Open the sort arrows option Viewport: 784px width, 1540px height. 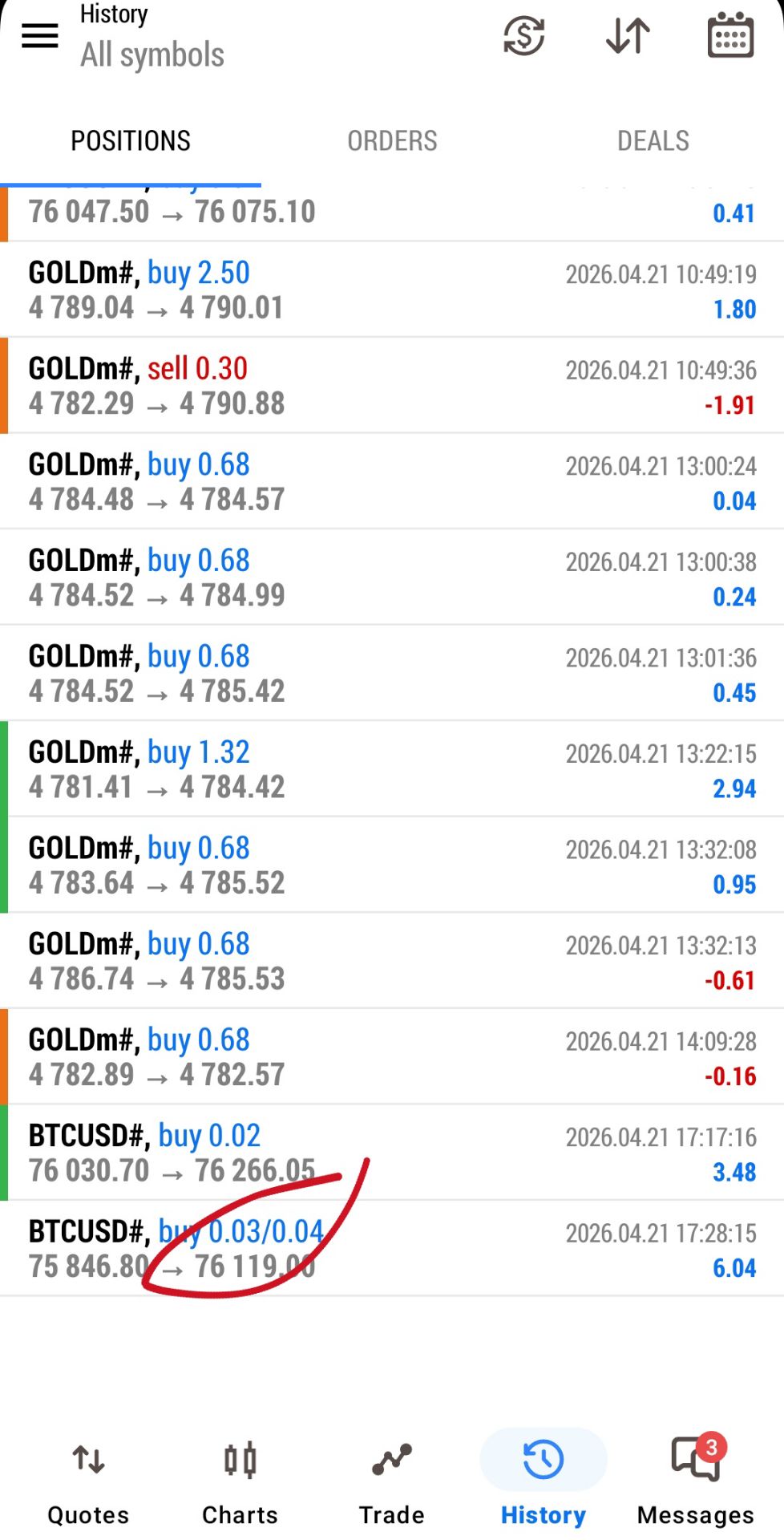628,36
